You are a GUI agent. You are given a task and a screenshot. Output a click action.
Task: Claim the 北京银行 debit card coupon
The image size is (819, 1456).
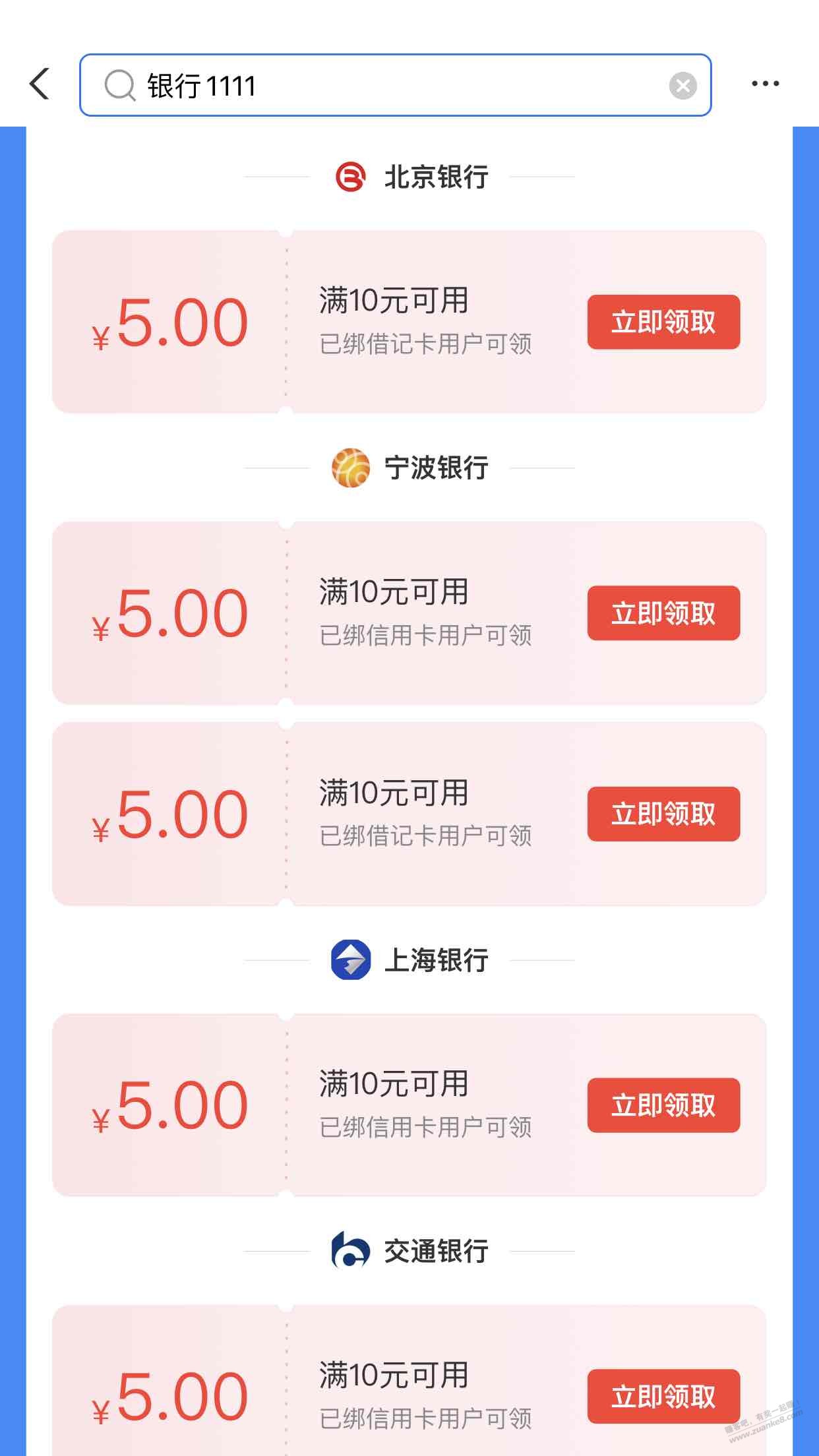pyautogui.click(x=663, y=322)
